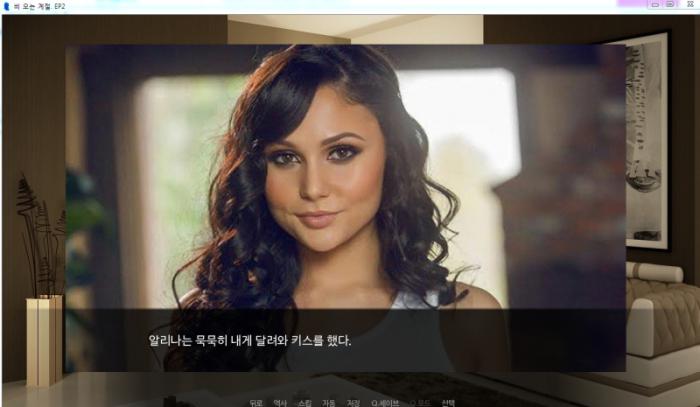Close the game window
700x407 pixels.
689,5
